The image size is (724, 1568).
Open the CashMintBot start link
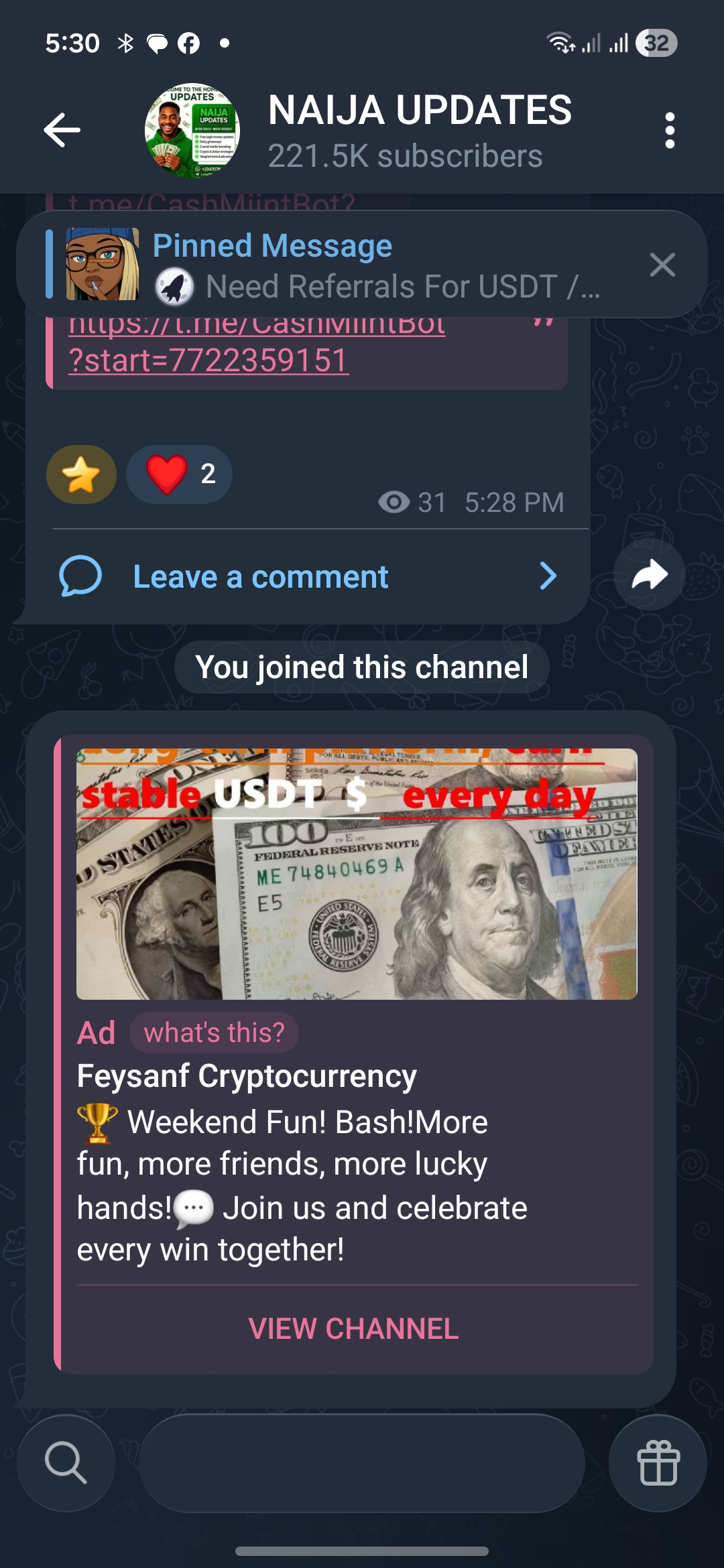(208, 360)
